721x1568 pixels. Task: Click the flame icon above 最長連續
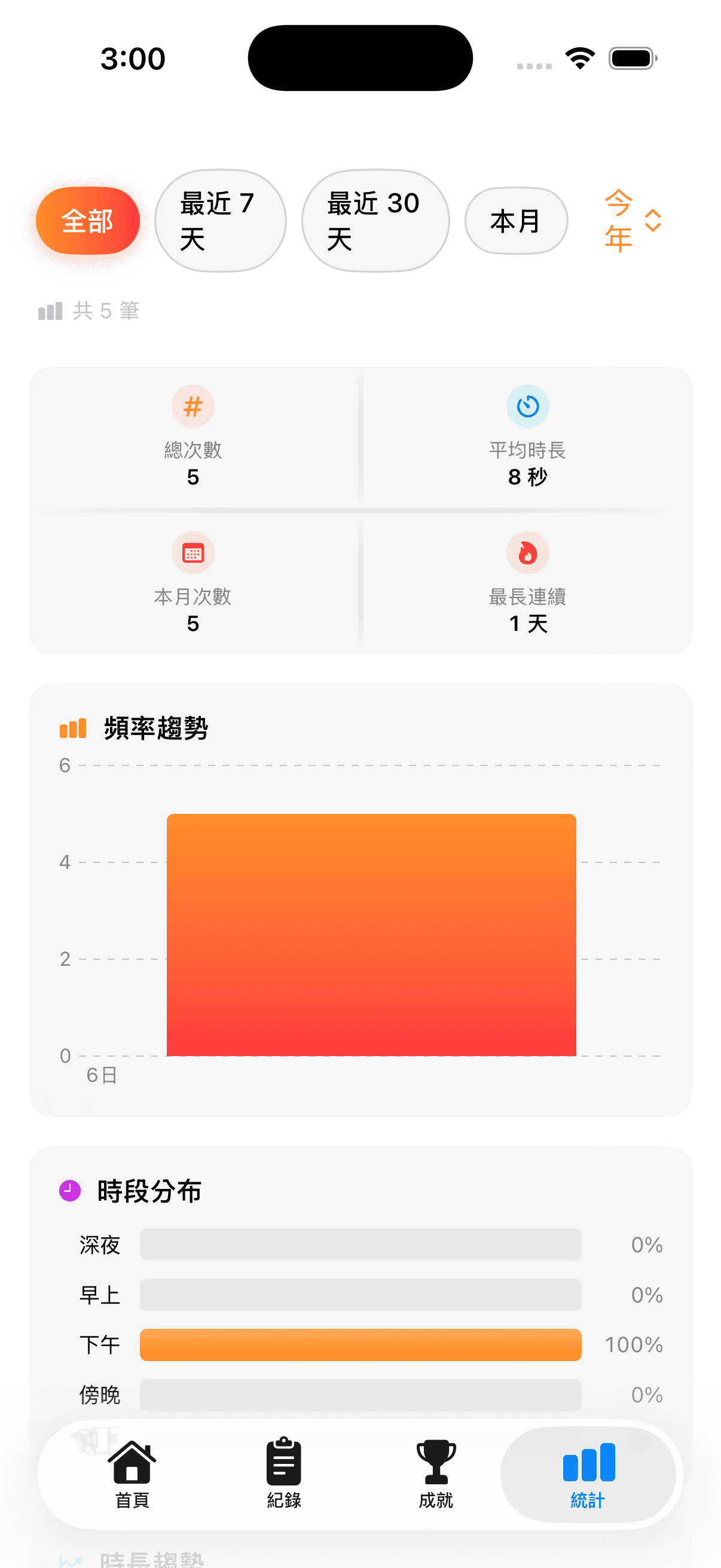pyautogui.click(x=528, y=553)
